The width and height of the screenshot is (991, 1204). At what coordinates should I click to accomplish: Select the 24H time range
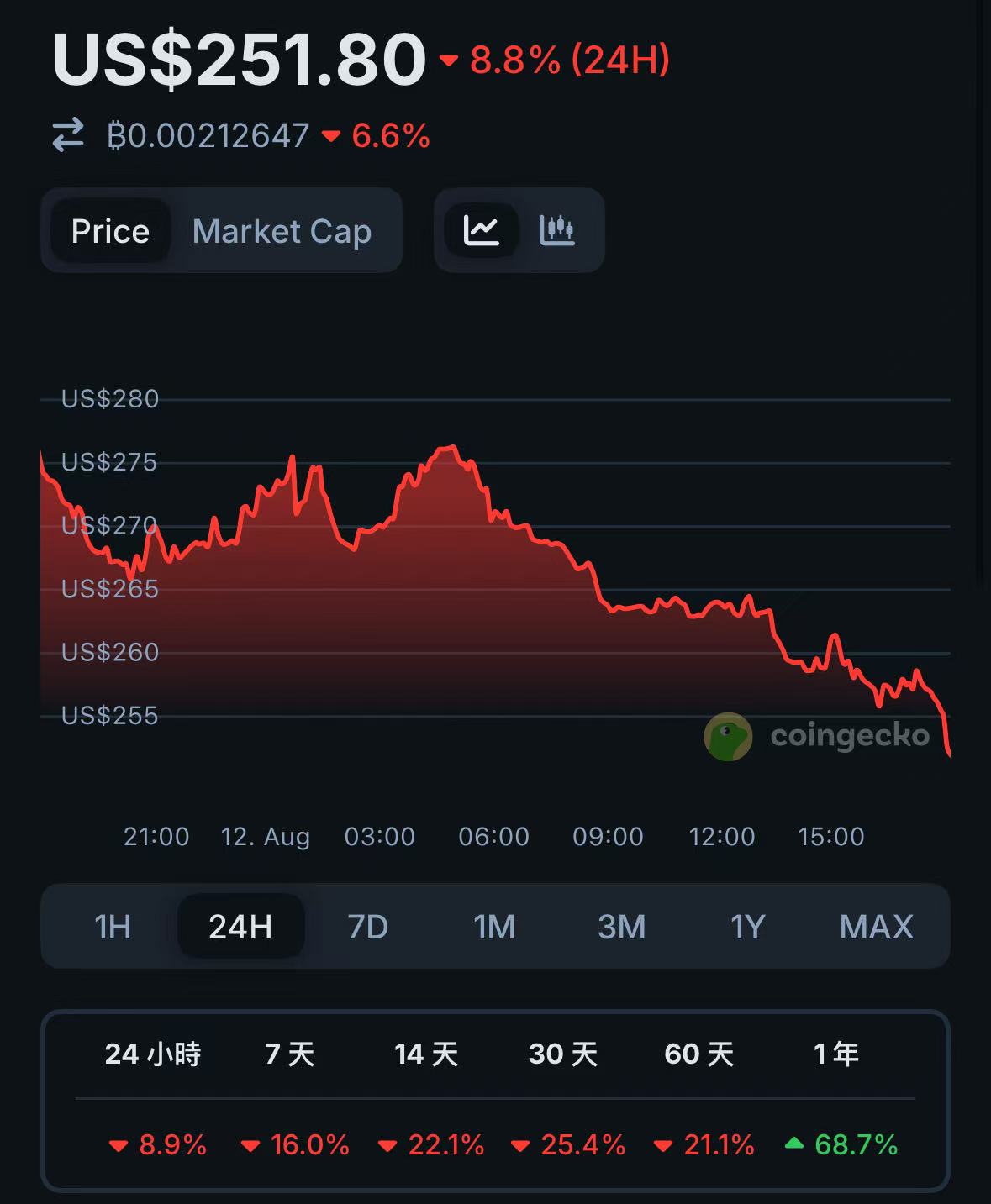(x=240, y=927)
